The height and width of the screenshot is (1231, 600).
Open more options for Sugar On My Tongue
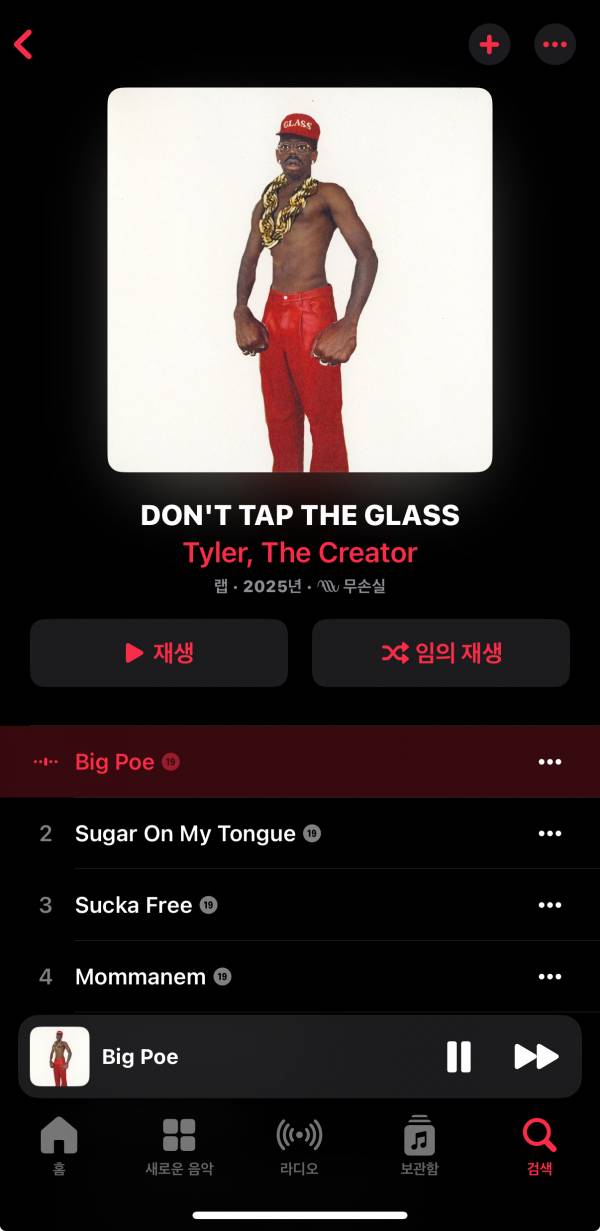pyautogui.click(x=550, y=834)
